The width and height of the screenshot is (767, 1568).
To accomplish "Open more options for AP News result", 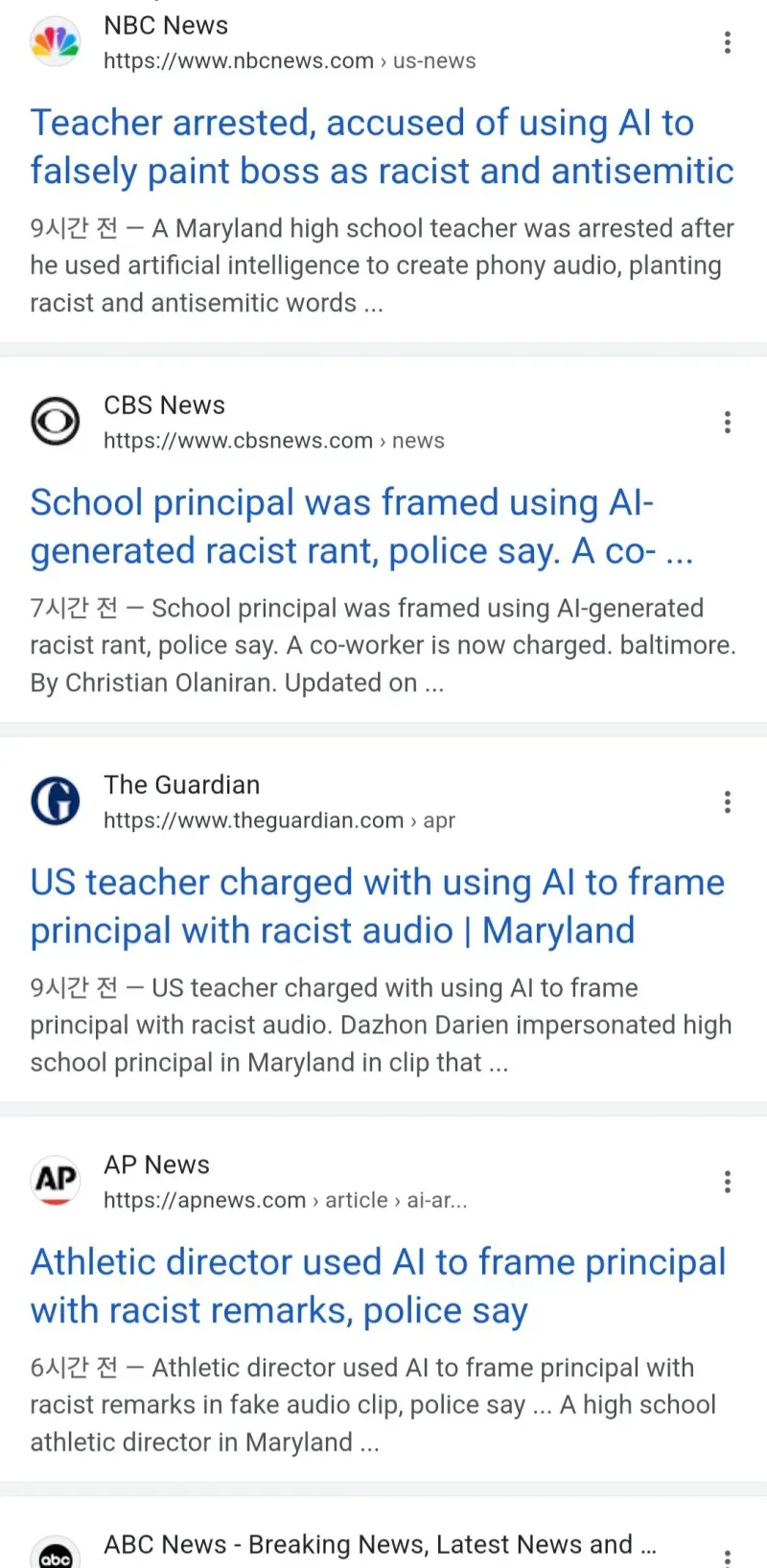I will (x=728, y=1182).
